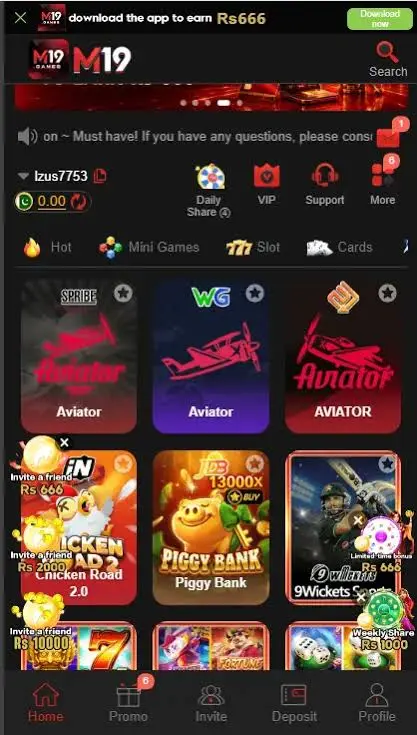
Task: Refresh the wallet balance
Action: (x=76, y=202)
